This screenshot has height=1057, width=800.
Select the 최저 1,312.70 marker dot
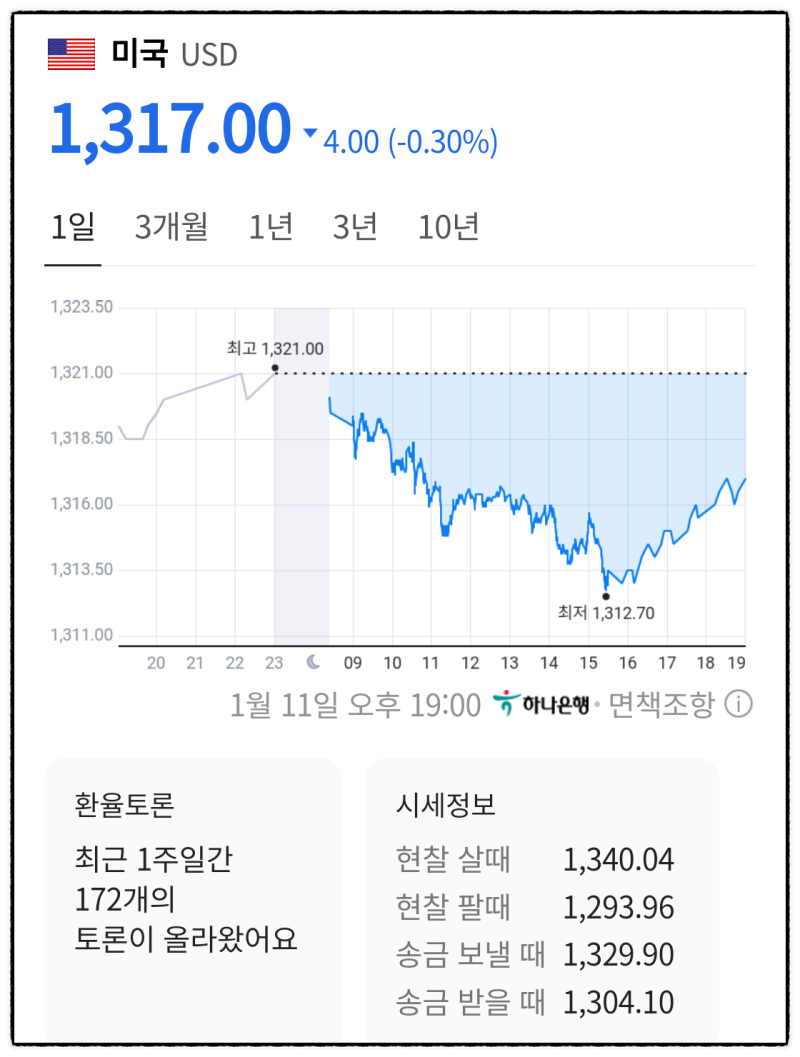606,595
